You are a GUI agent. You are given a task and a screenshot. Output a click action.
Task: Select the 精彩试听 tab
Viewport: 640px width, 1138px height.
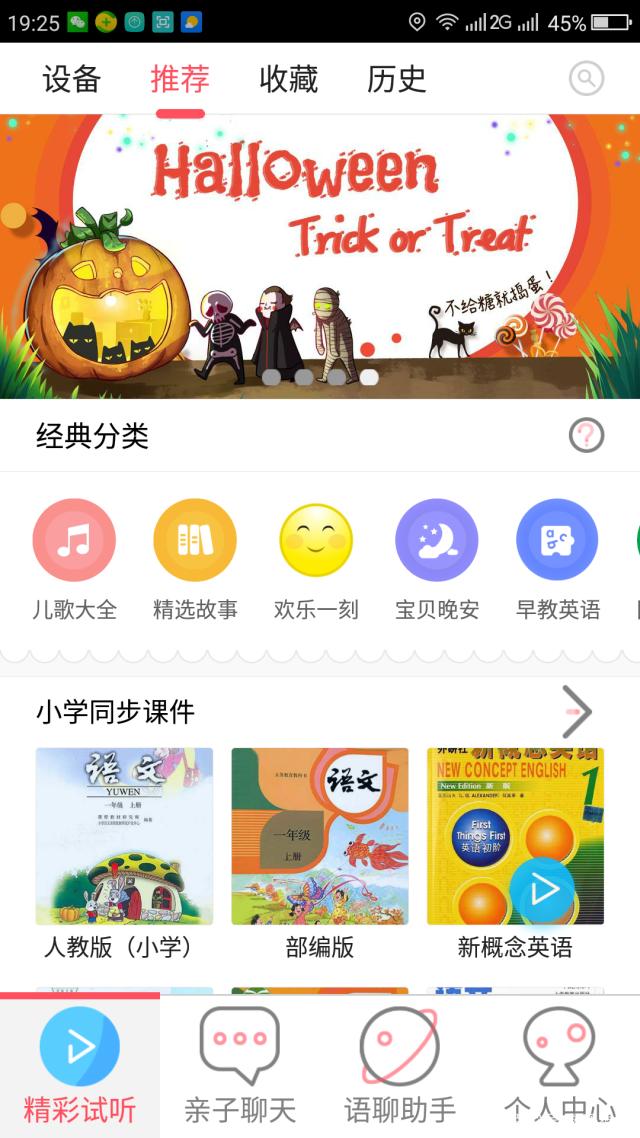(80, 1066)
